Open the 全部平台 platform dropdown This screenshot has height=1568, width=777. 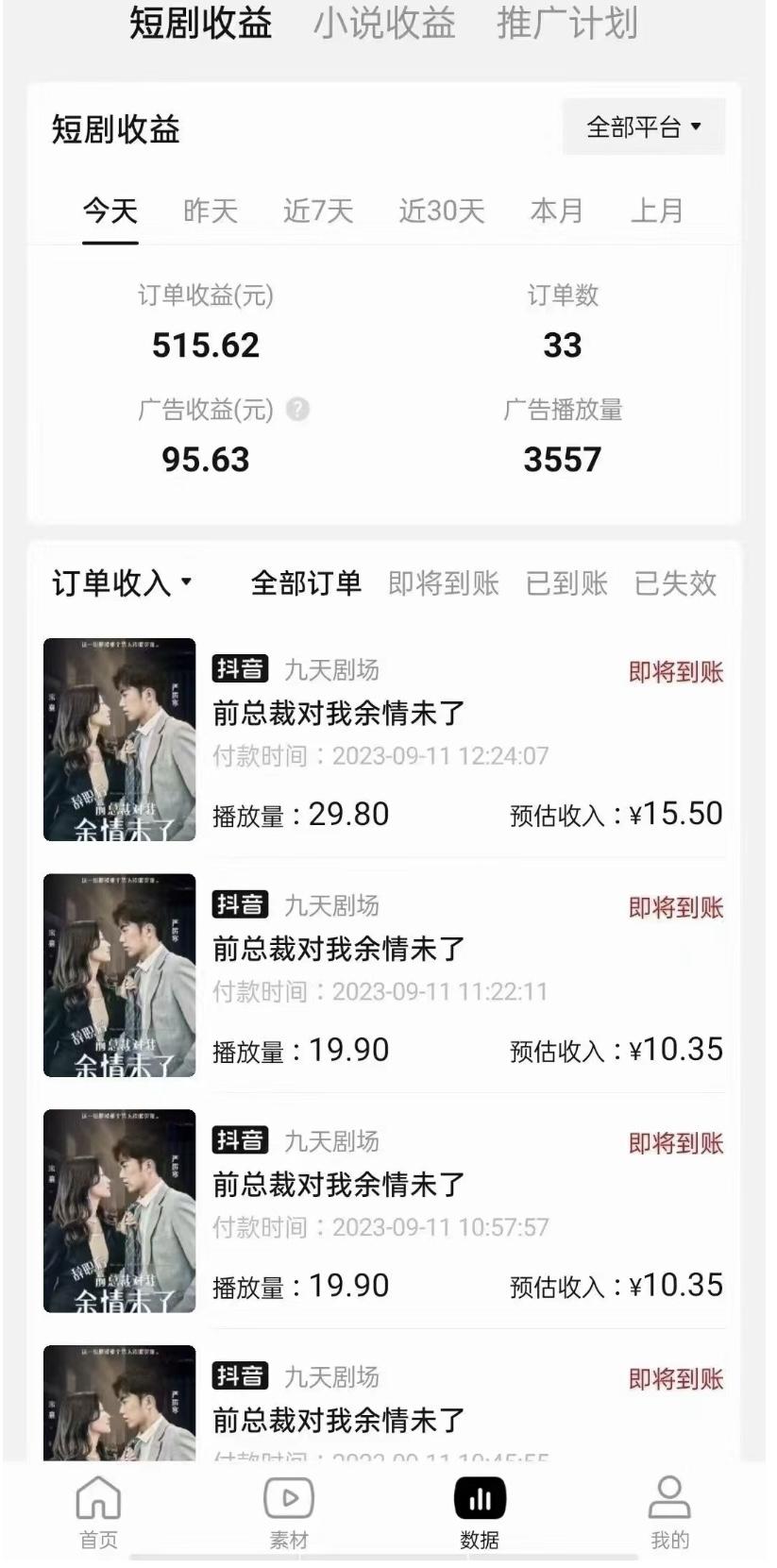click(643, 126)
